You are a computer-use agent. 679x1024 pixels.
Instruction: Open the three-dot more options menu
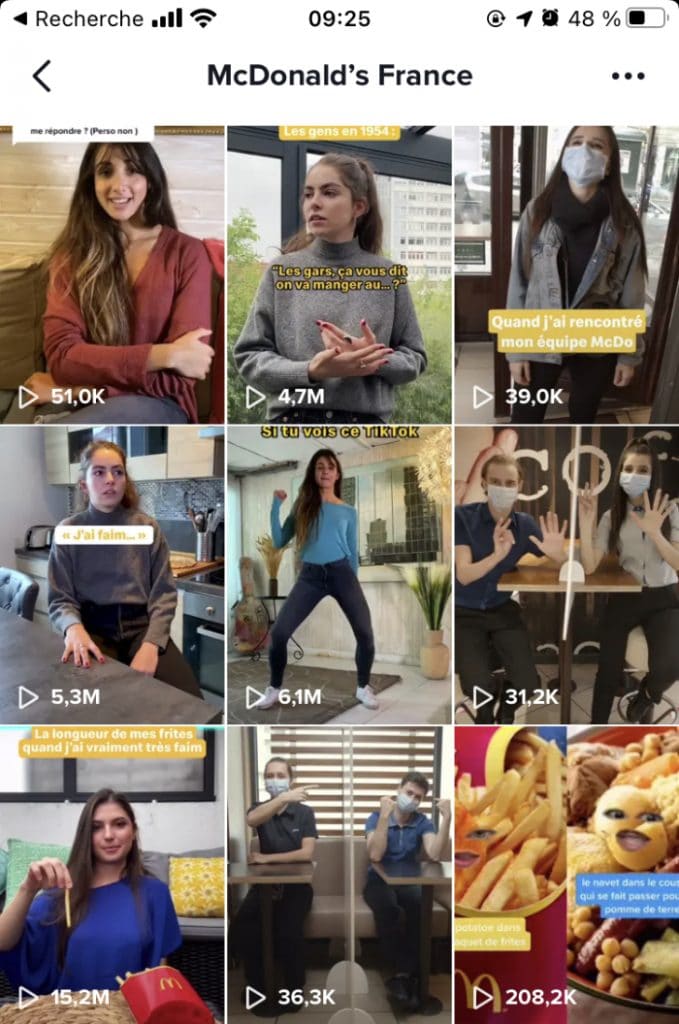(627, 76)
